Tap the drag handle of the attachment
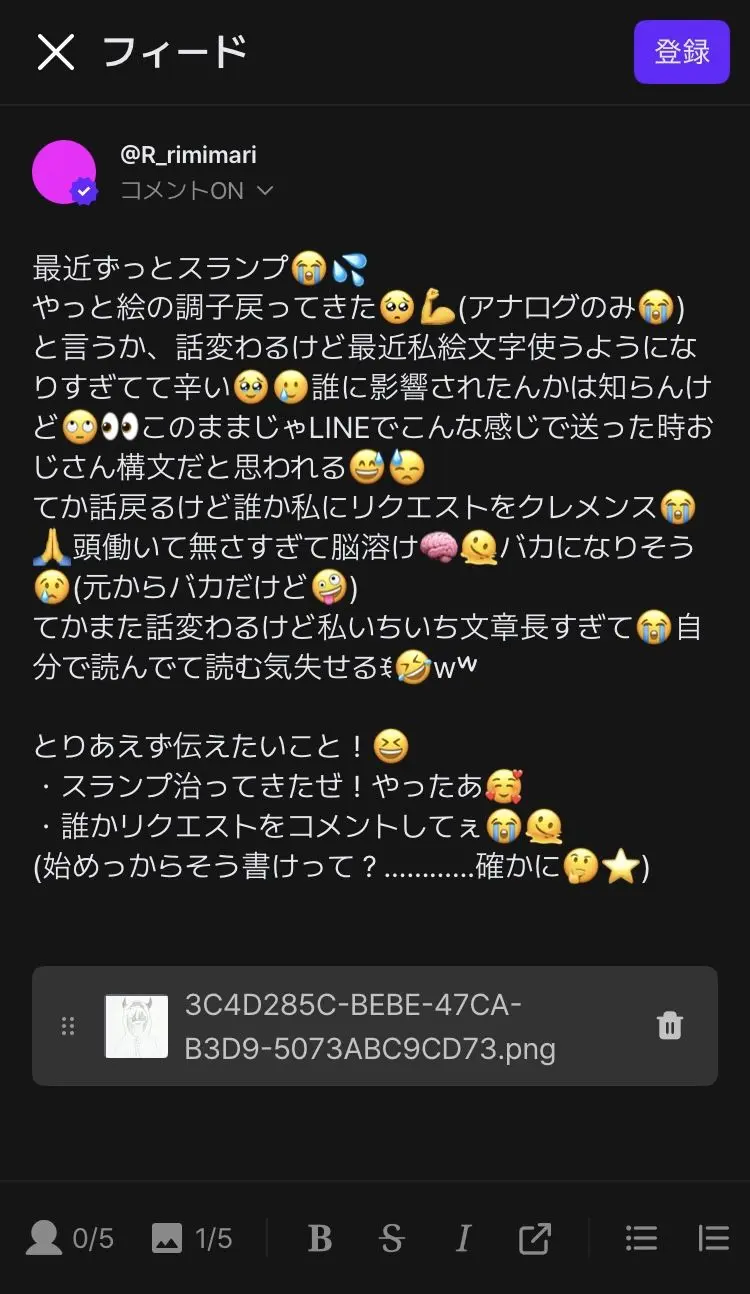The height and width of the screenshot is (1294, 750). (x=68, y=1026)
